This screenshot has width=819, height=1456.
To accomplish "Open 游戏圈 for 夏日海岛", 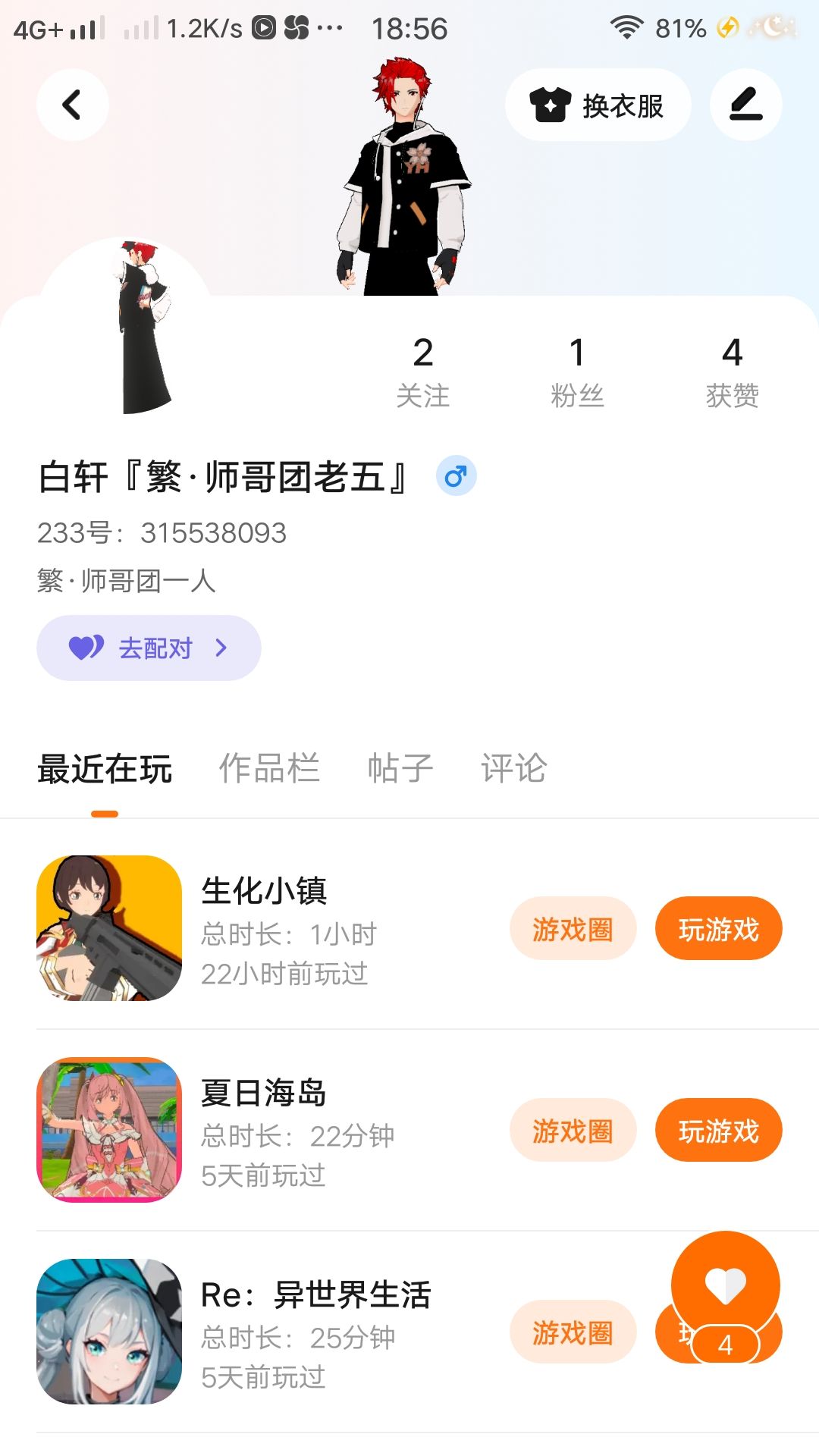I will pos(573,1131).
